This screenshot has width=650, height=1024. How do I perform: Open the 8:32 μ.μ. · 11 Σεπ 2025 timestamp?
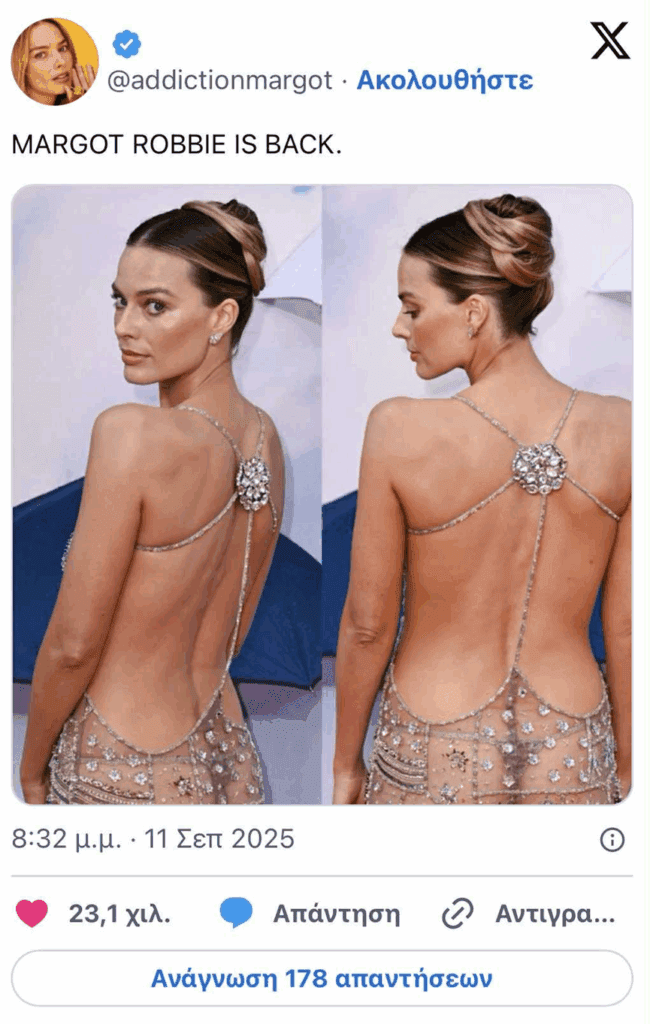pyautogui.click(x=153, y=839)
